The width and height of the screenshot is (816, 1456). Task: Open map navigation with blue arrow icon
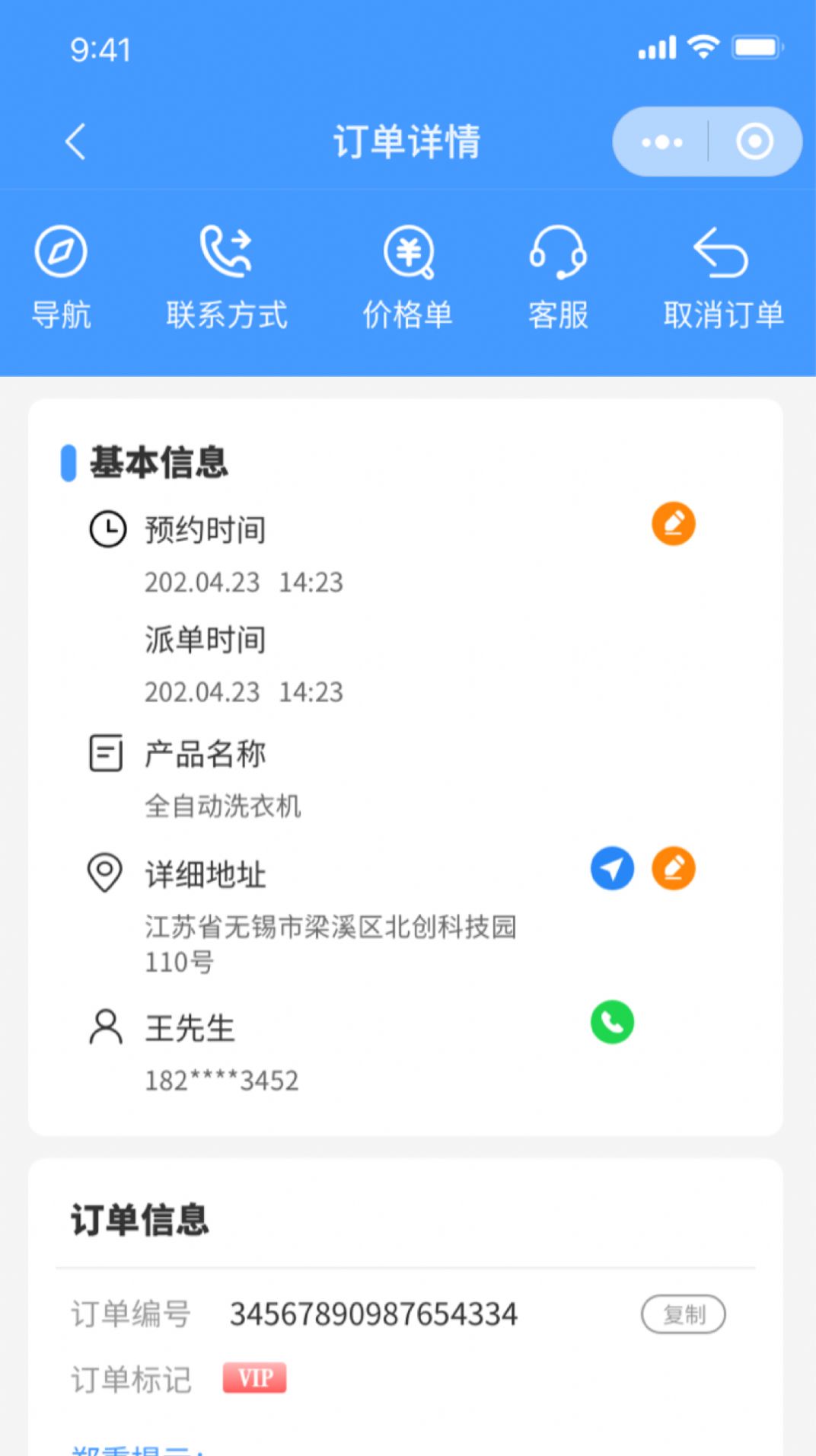pyautogui.click(x=612, y=867)
